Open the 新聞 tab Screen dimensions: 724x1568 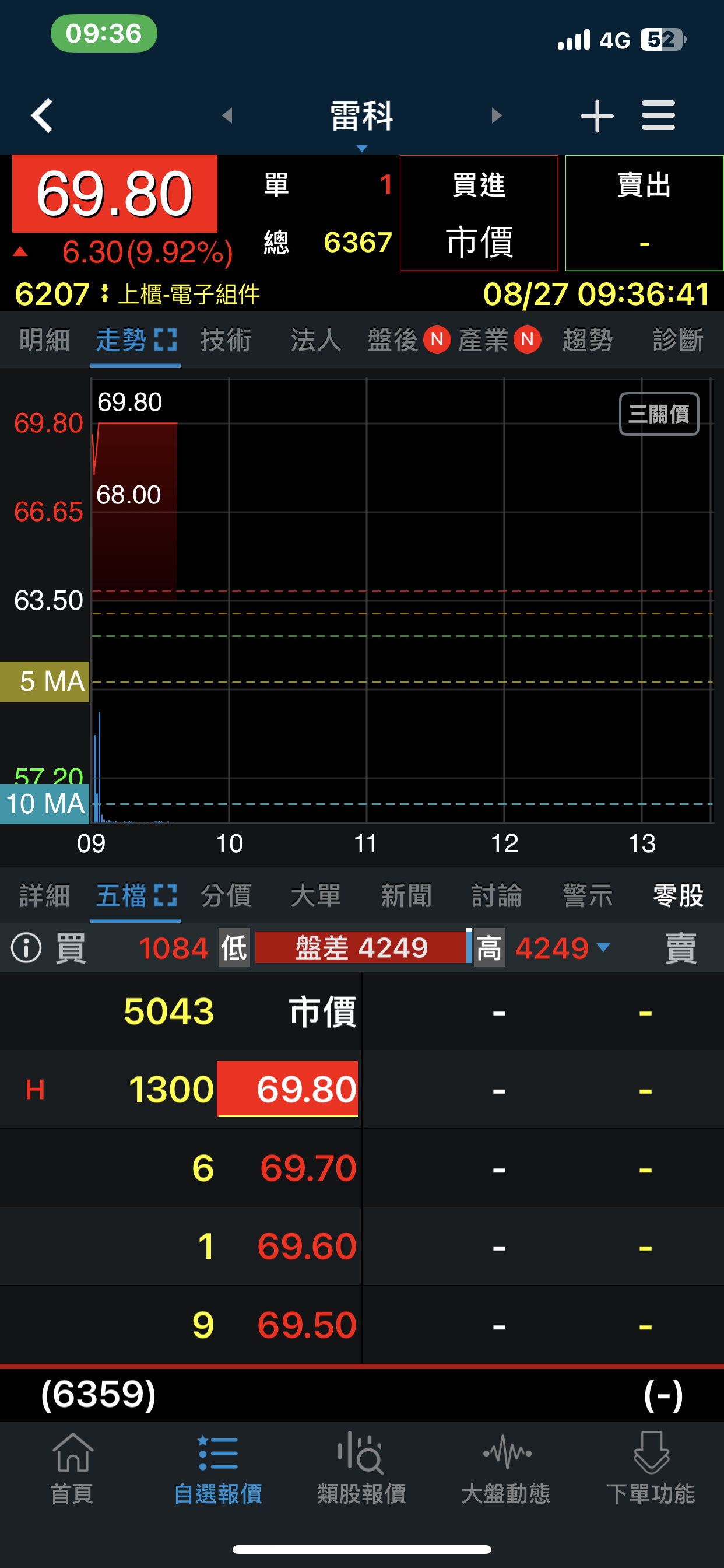[x=406, y=896]
